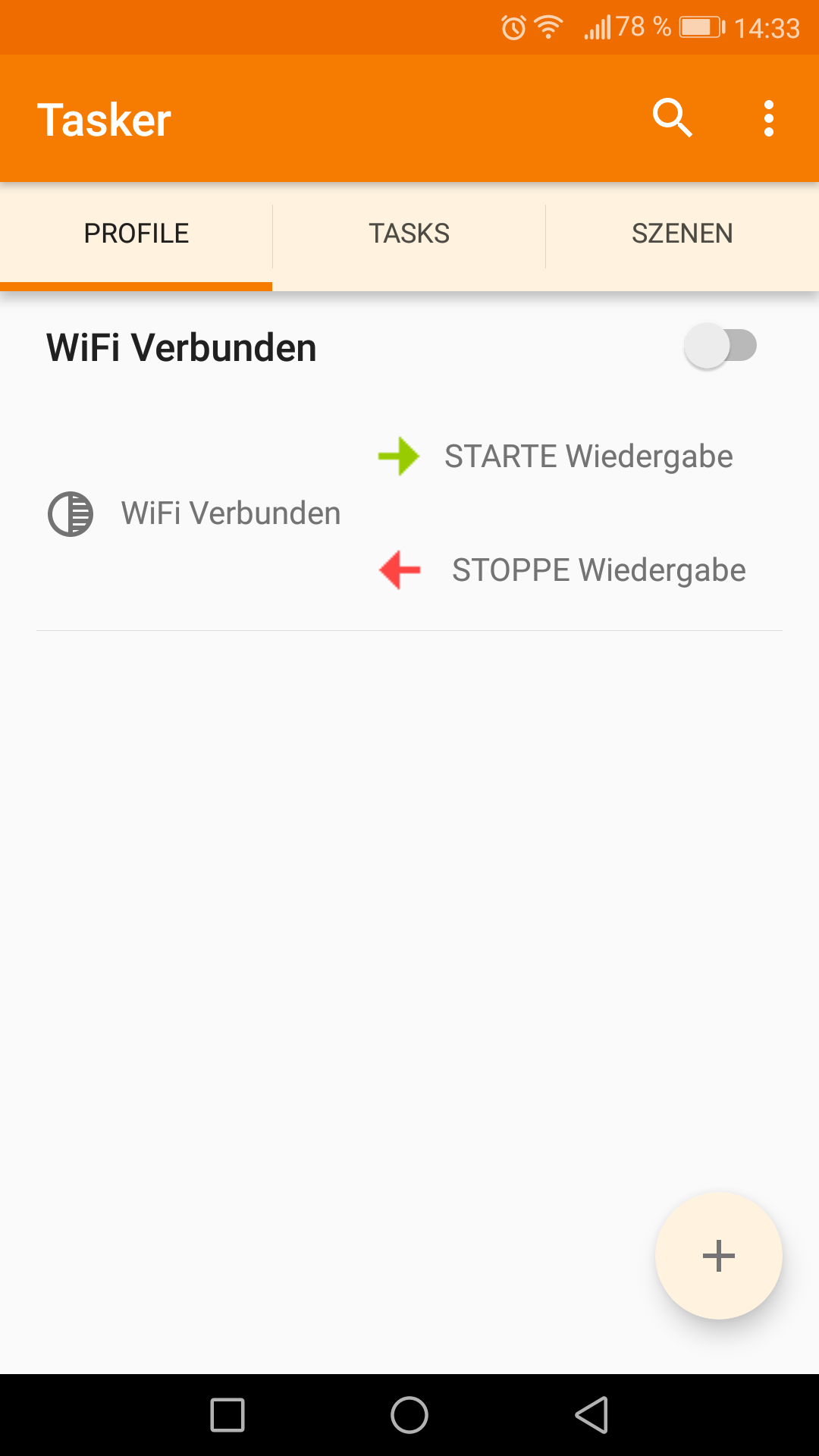Open the search icon in the app bar
Screen dimensions: 819x1456
pyautogui.click(x=672, y=118)
